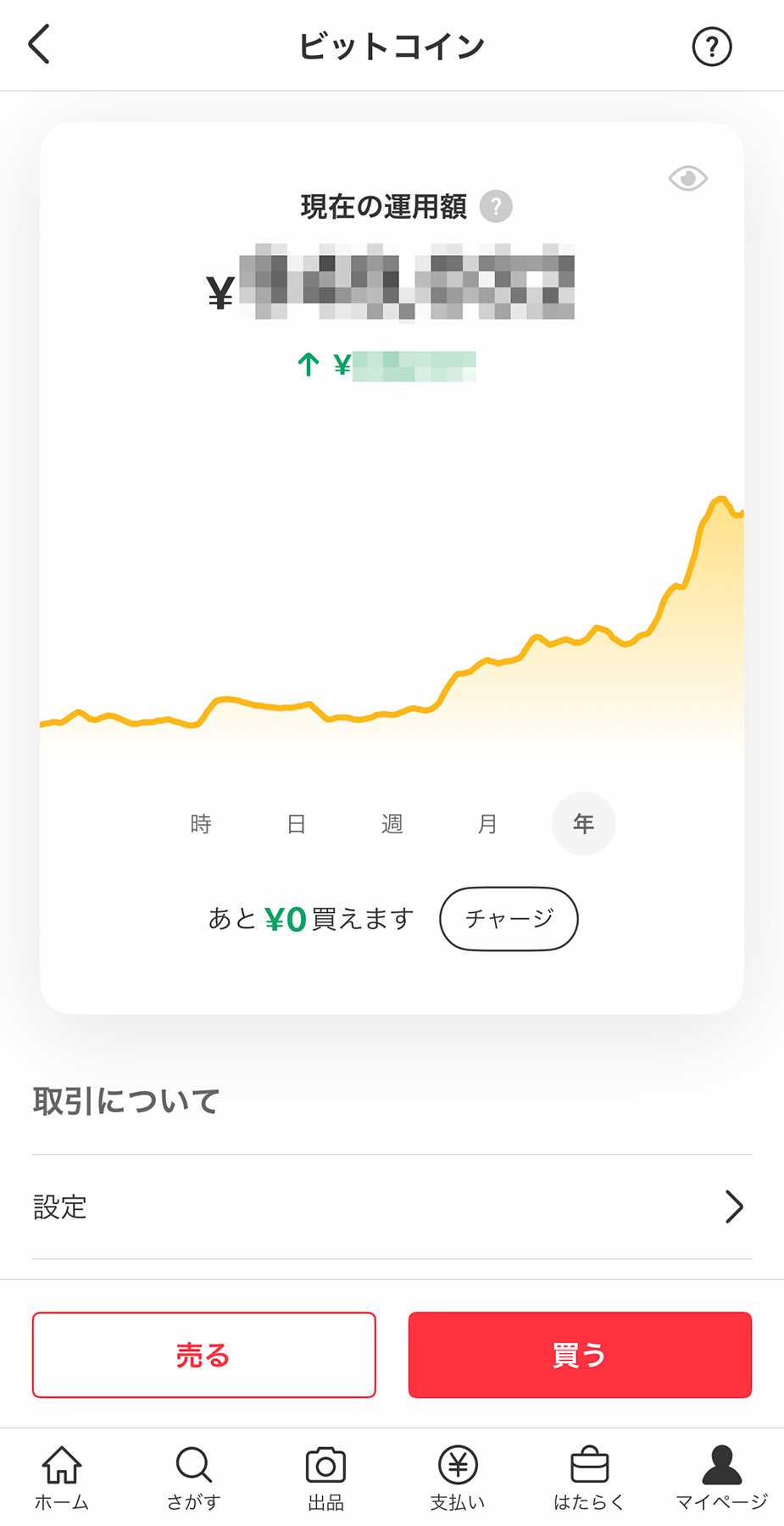Tap 売る to sell Bitcoin
The width and height of the screenshot is (784, 1526).
pos(203,1355)
